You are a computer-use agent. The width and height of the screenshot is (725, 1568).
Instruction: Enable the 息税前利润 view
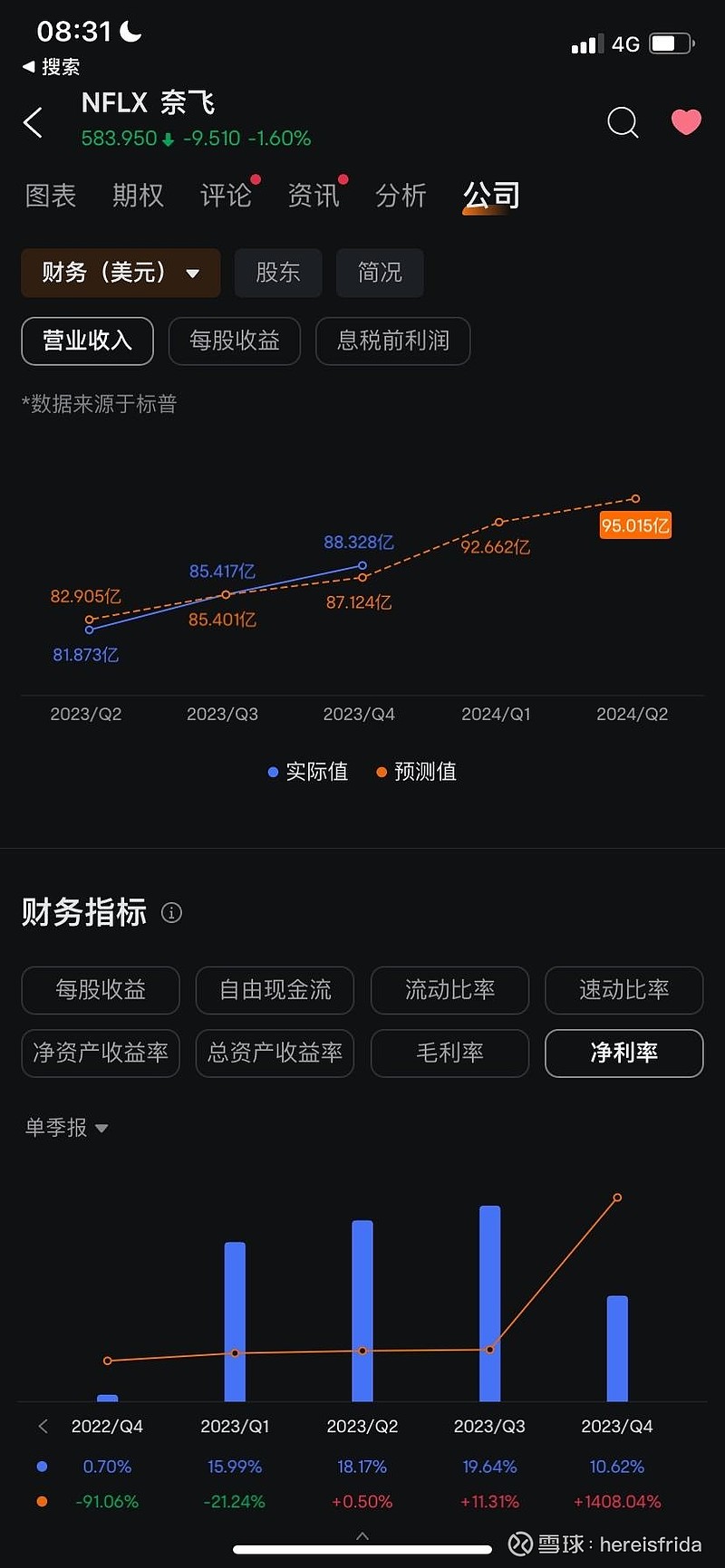(x=392, y=341)
